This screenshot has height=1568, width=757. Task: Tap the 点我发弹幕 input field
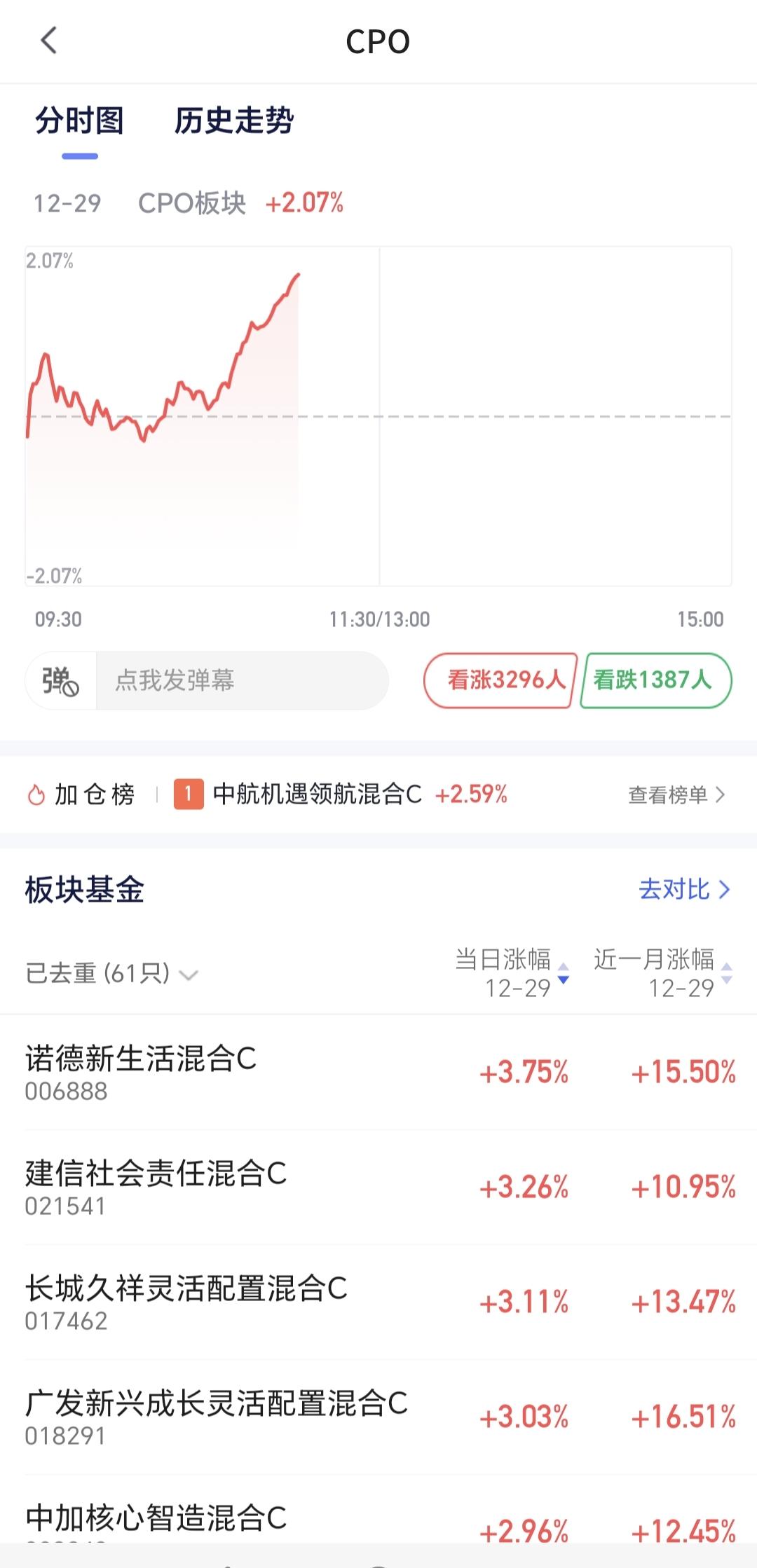coord(242,680)
